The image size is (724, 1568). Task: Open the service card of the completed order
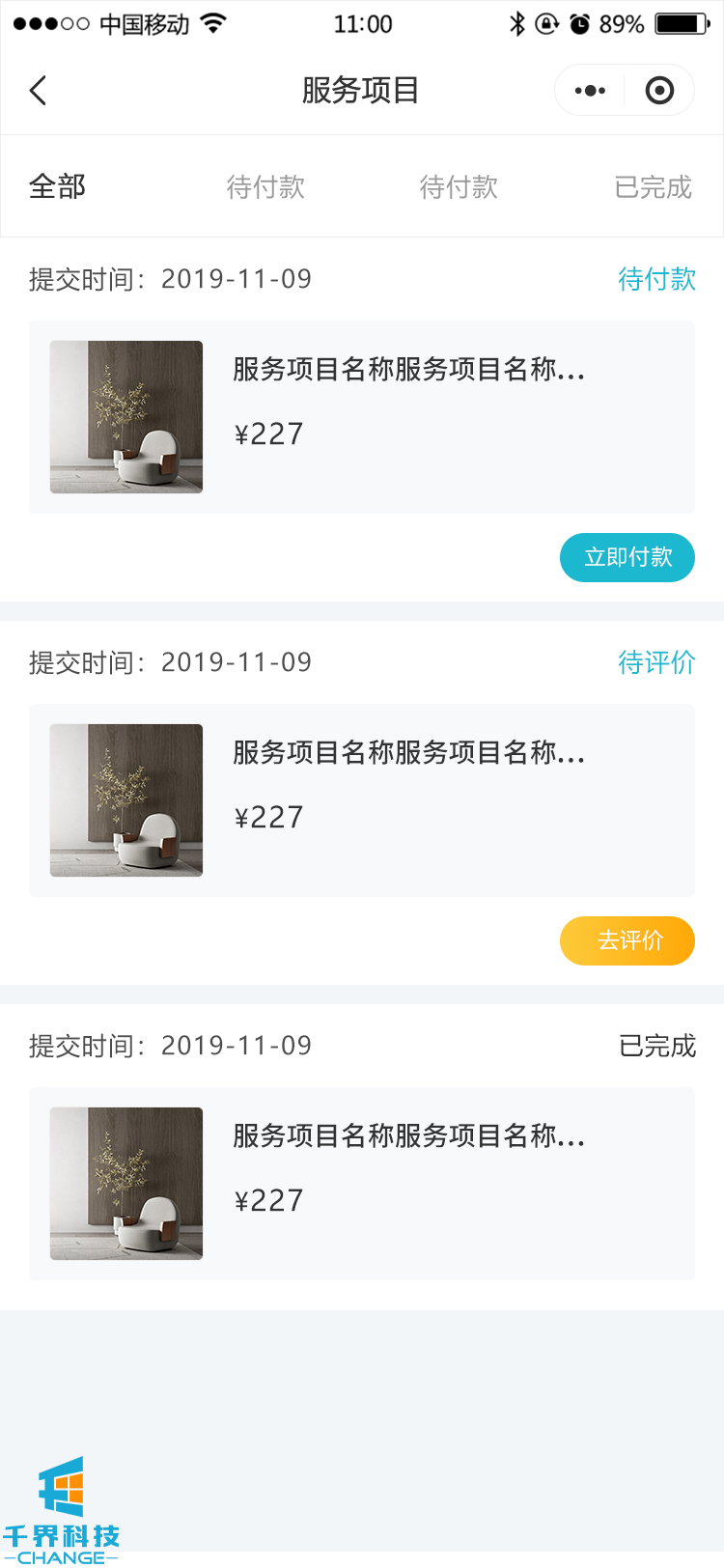coord(362,1184)
